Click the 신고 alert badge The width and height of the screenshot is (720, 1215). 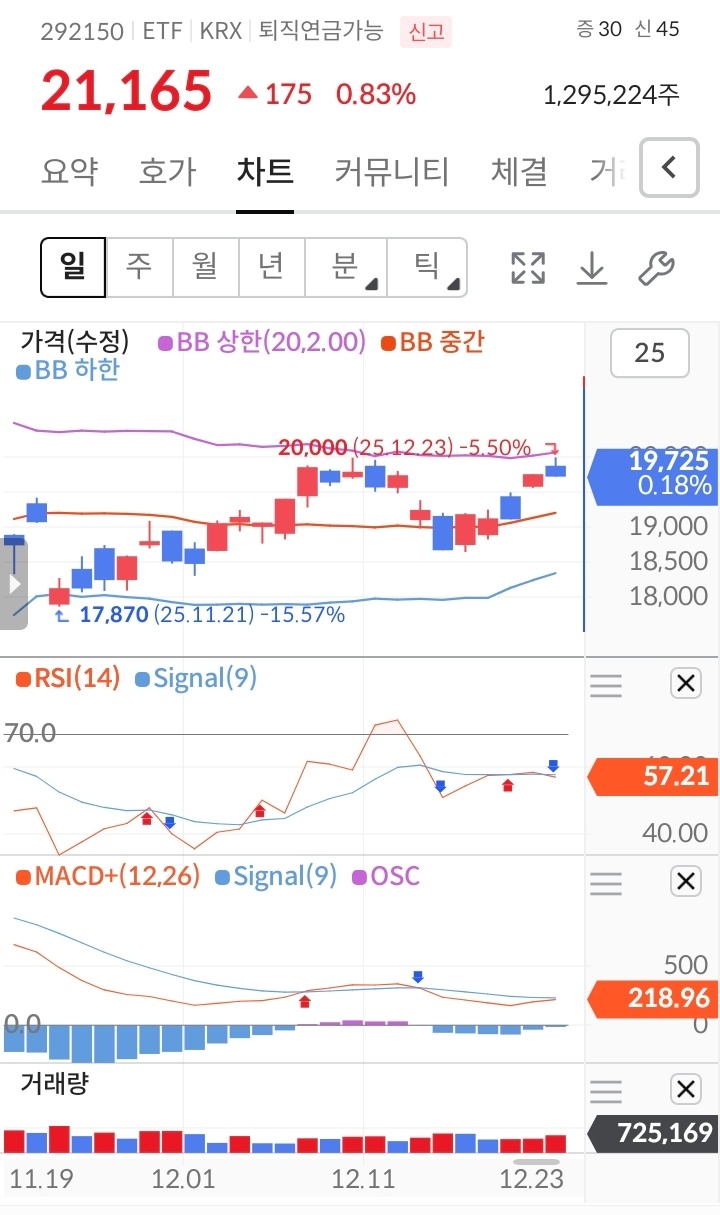click(x=424, y=33)
